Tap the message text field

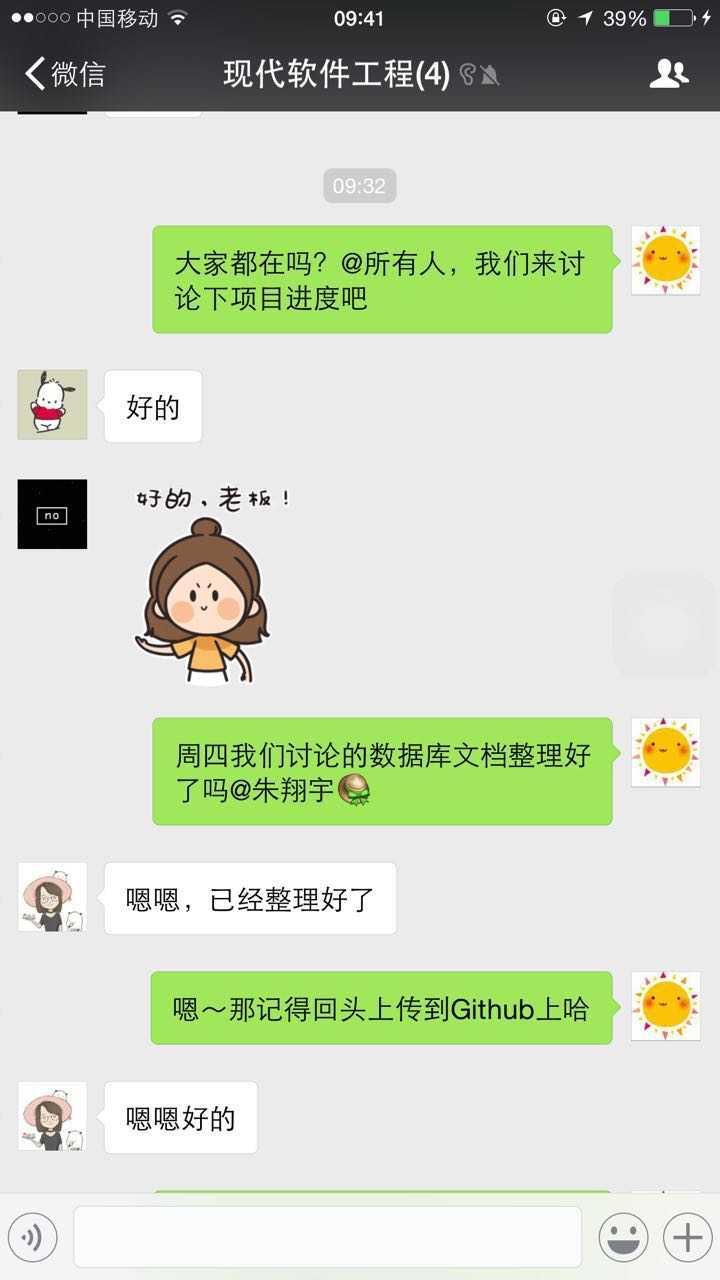[x=327, y=1237]
